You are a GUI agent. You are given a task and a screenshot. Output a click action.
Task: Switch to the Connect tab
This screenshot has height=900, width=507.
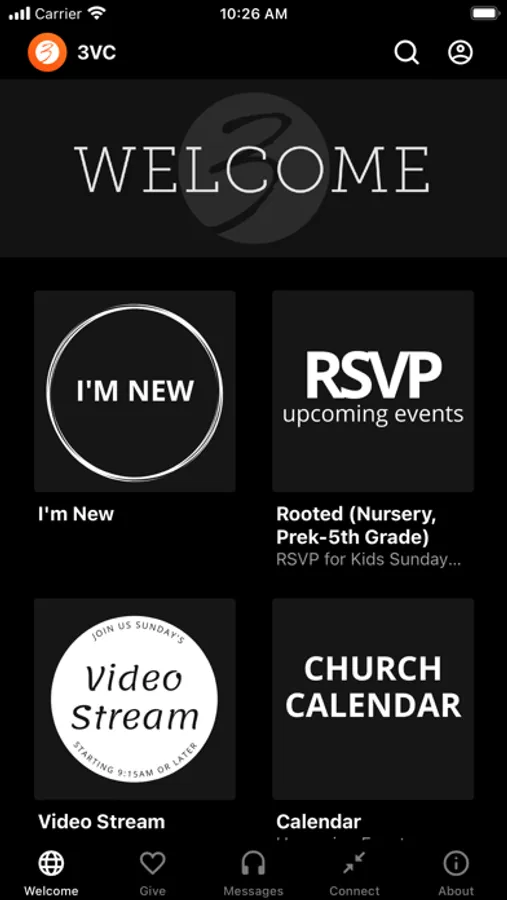point(355,873)
